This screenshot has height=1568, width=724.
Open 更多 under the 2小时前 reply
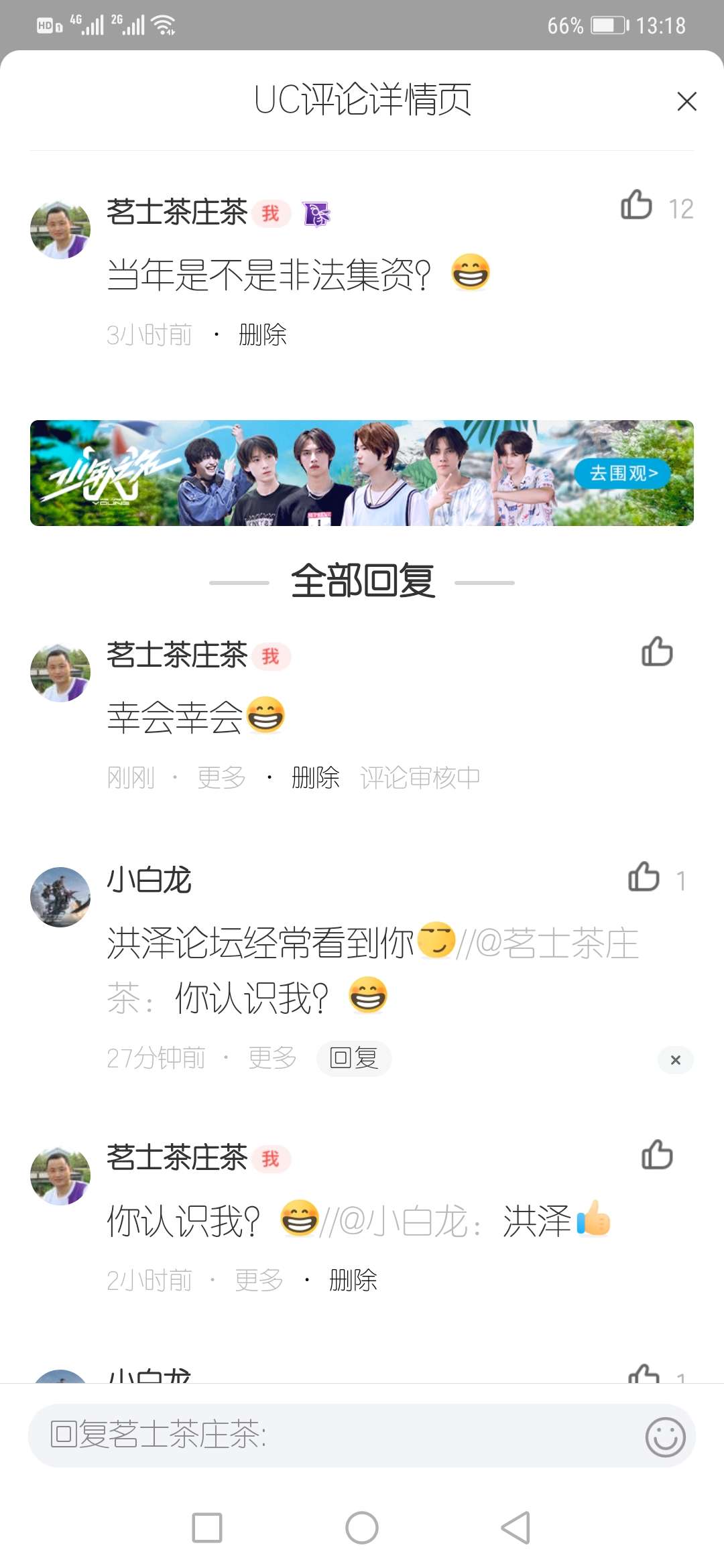click(259, 1281)
